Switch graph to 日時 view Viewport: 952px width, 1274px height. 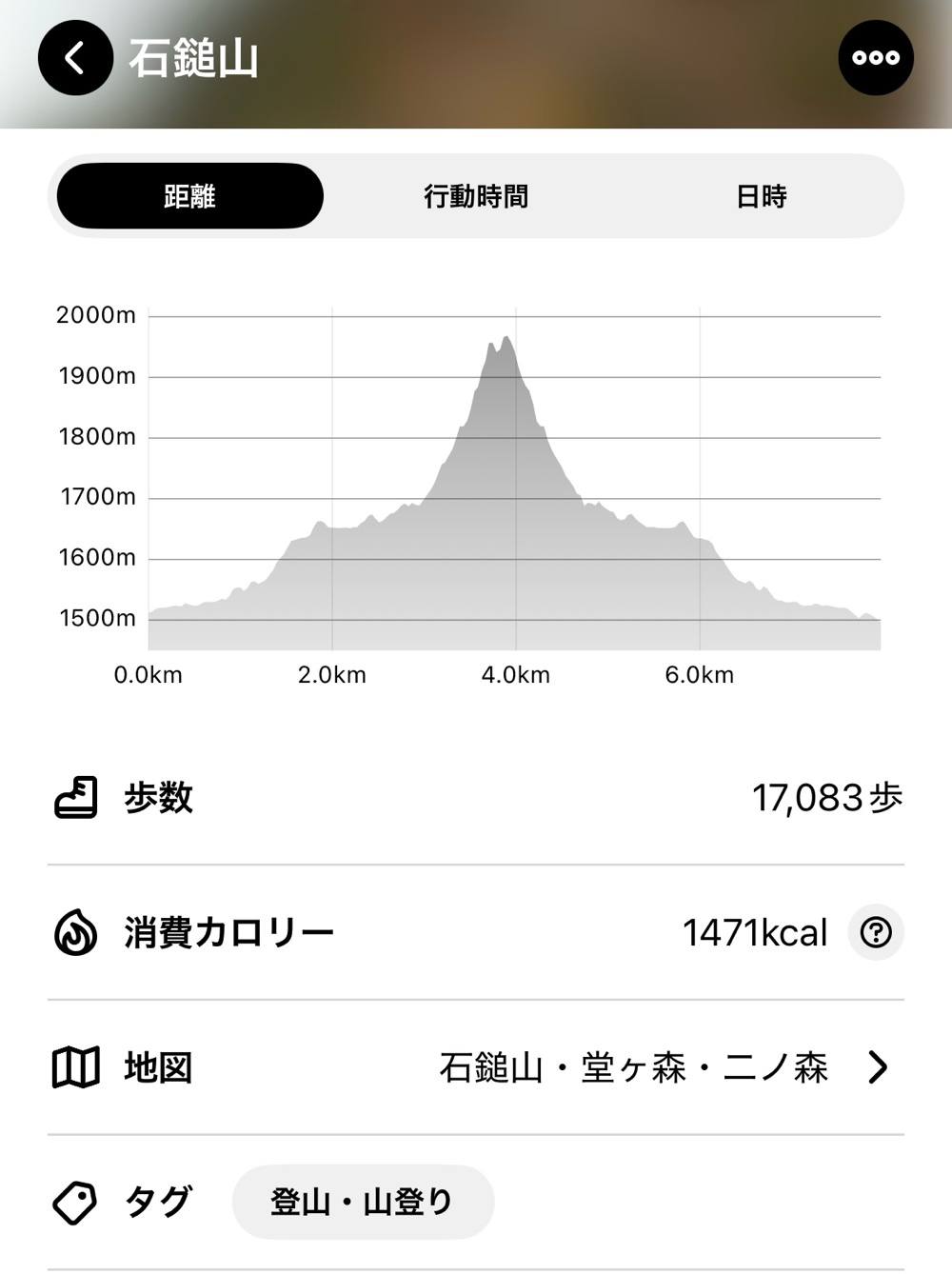pos(761,196)
